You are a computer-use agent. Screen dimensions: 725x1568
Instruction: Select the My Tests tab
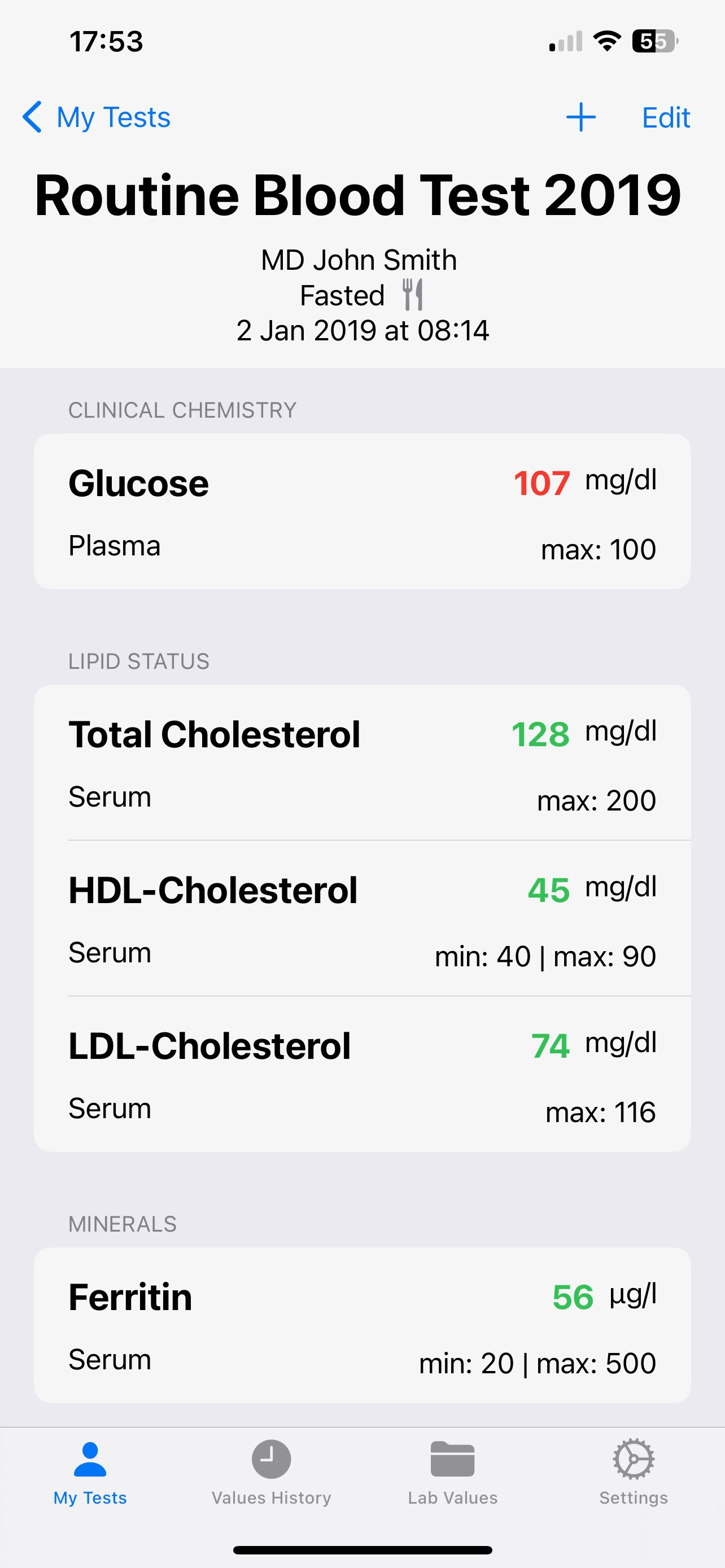point(90,1471)
